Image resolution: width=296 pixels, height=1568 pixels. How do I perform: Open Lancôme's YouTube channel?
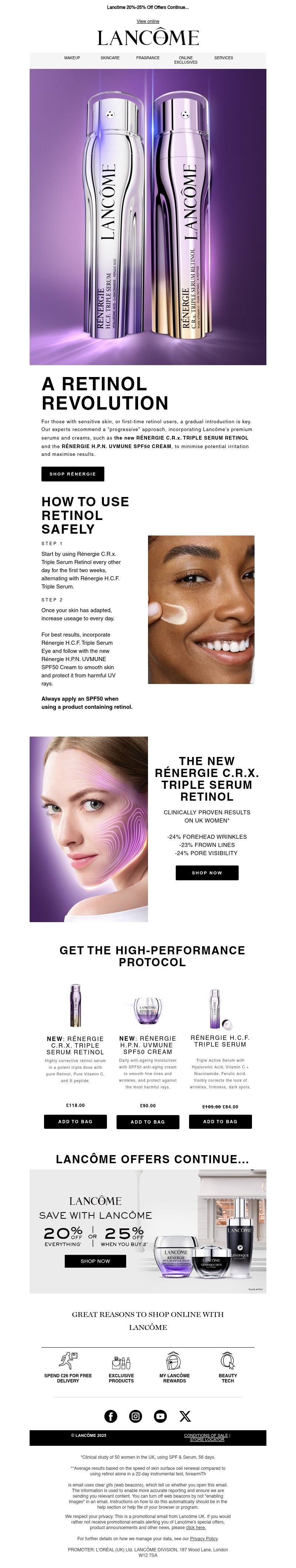pos(160,1417)
